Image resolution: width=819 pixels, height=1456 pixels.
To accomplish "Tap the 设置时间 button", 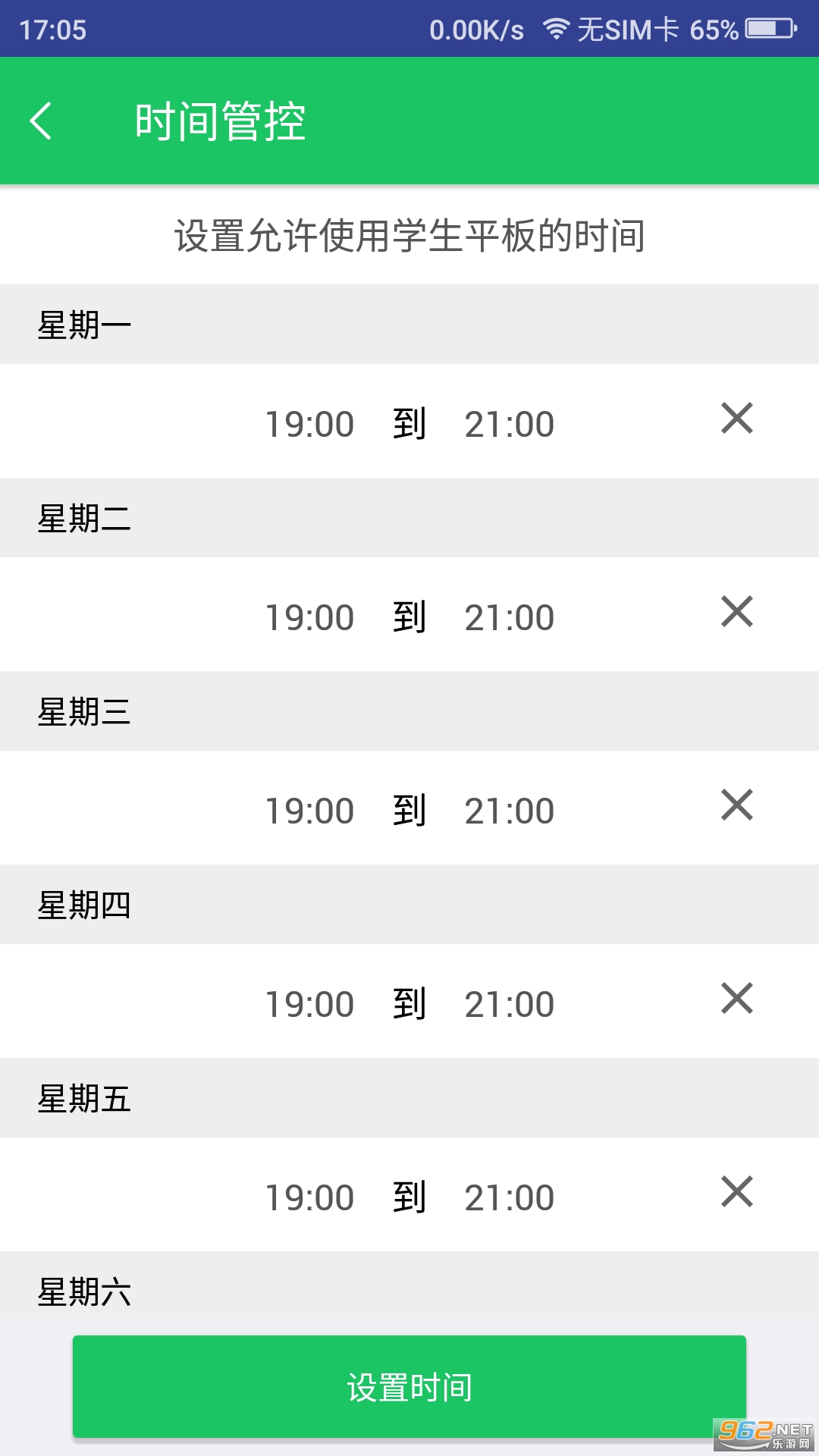I will 409,1387.
